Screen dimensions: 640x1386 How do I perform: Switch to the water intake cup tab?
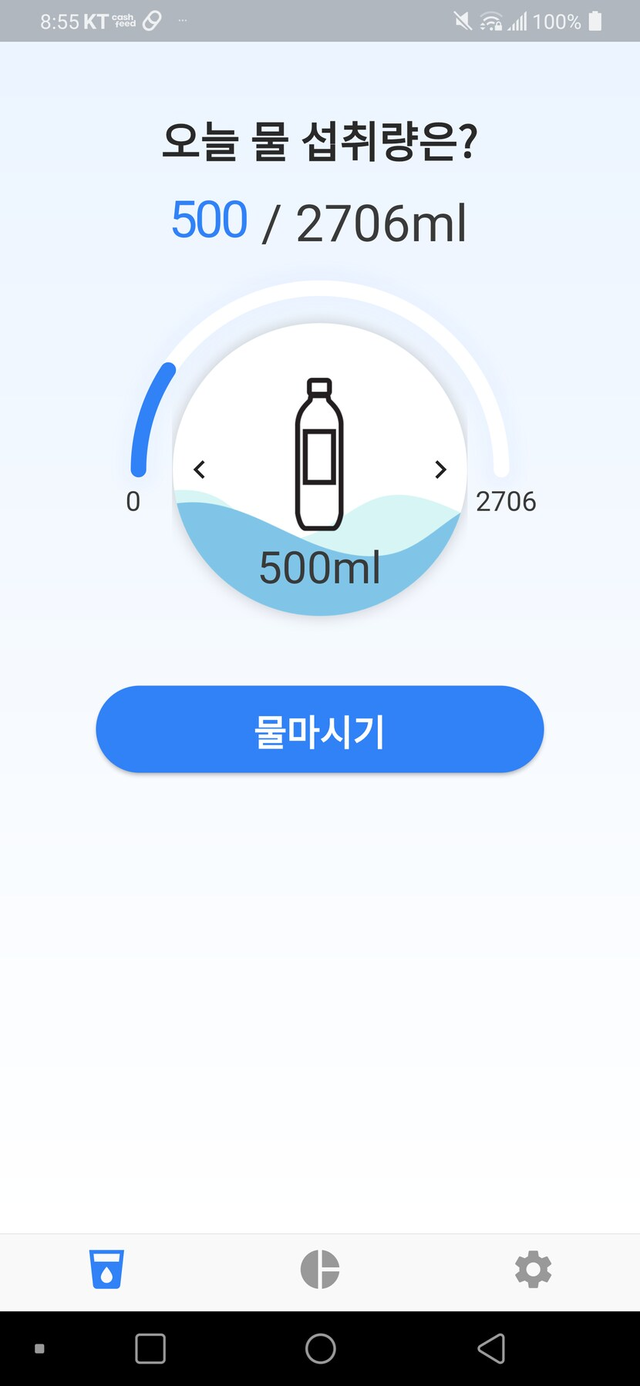pos(107,1270)
